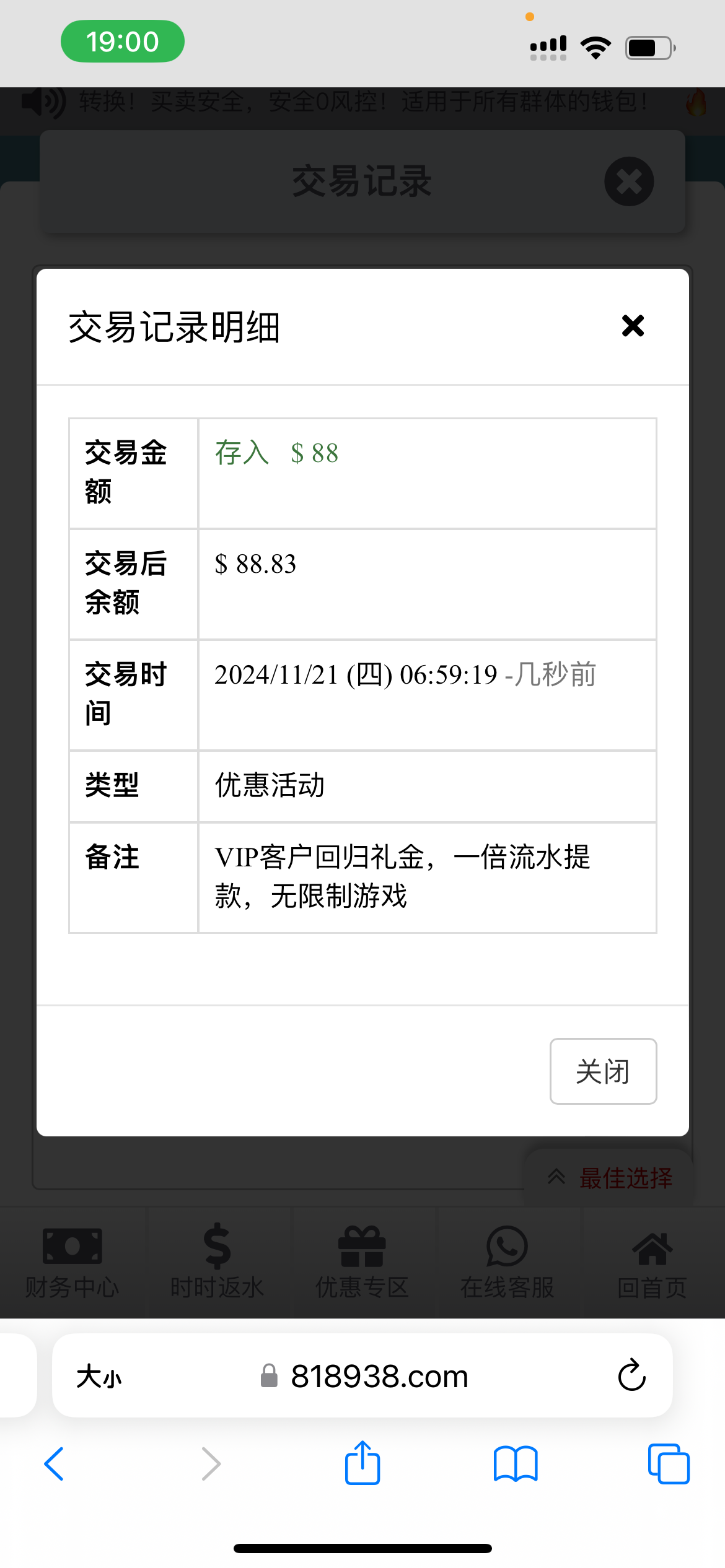
Task: Close the 交易记录明细 dialog with the X
Action: pos(633,326)
